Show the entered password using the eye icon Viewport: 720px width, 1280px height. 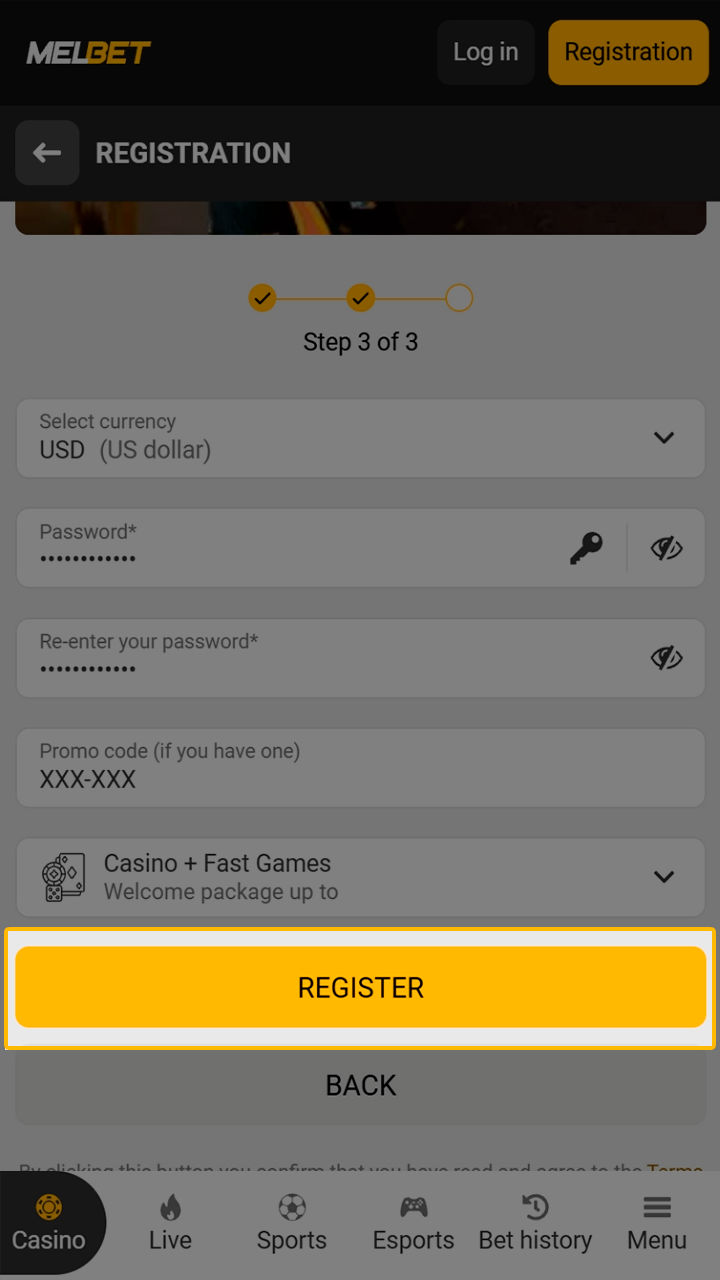[x=666, y=548]
